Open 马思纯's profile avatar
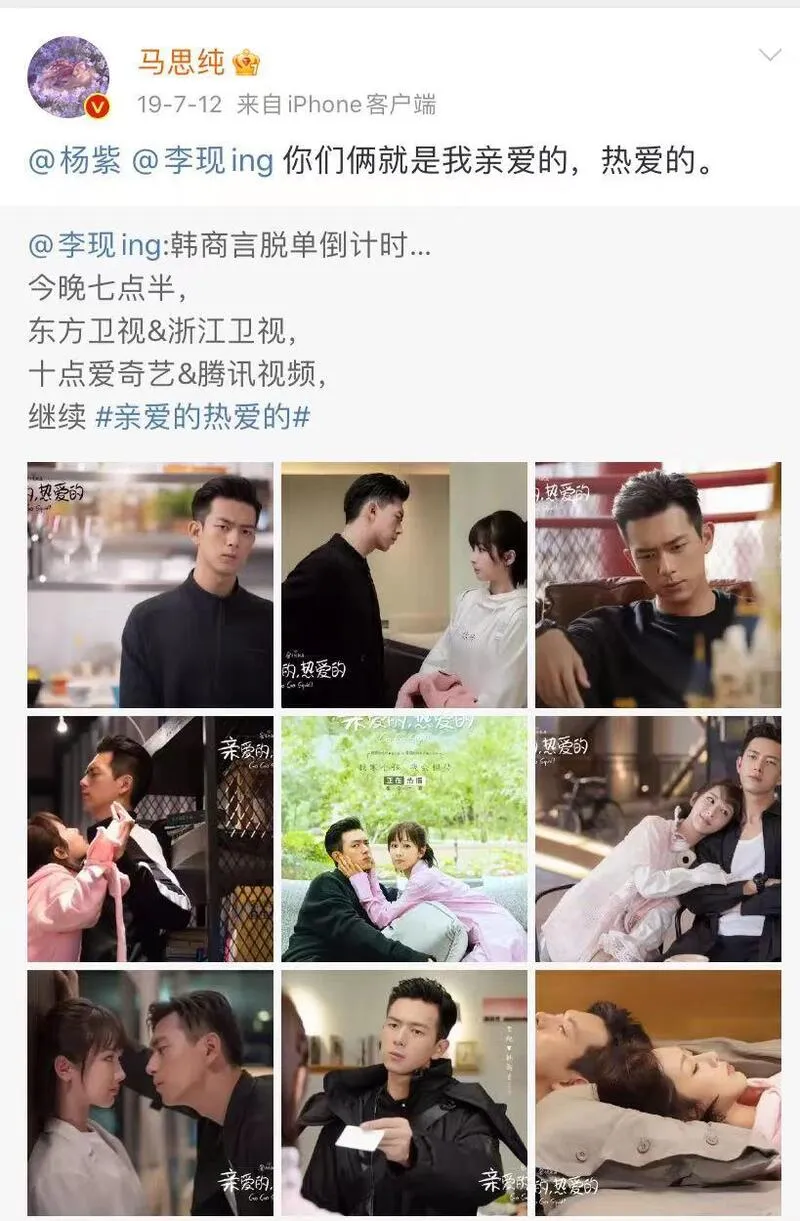This screenshot has height=1221, width=800. [x=68, y=77]
